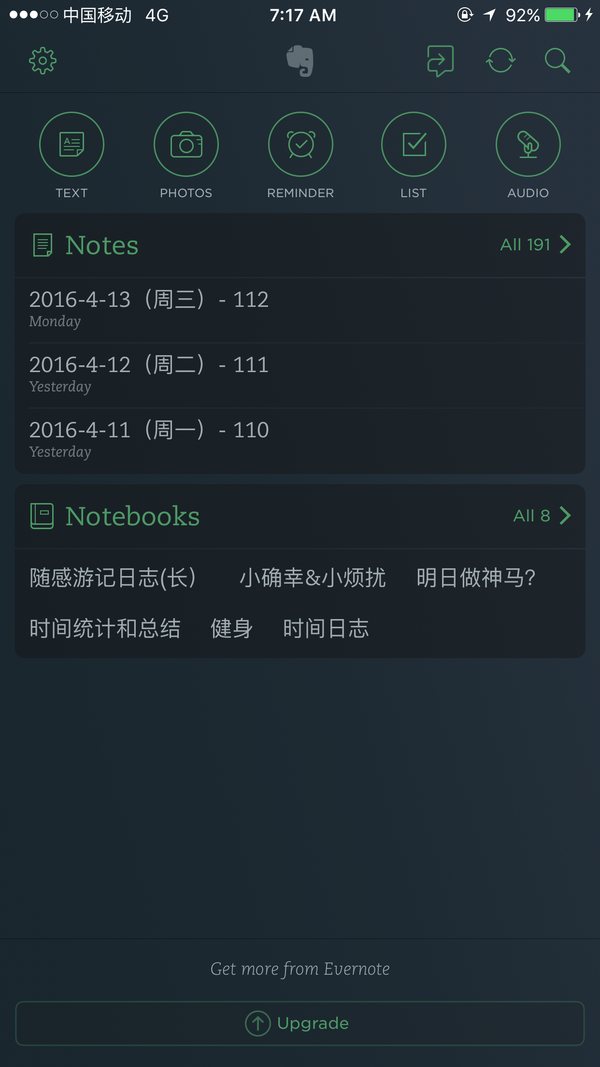The width and height of the screenshot is (600, 1067).
Task: Open the 时间统计和总结 notebook
Action: 105,628
